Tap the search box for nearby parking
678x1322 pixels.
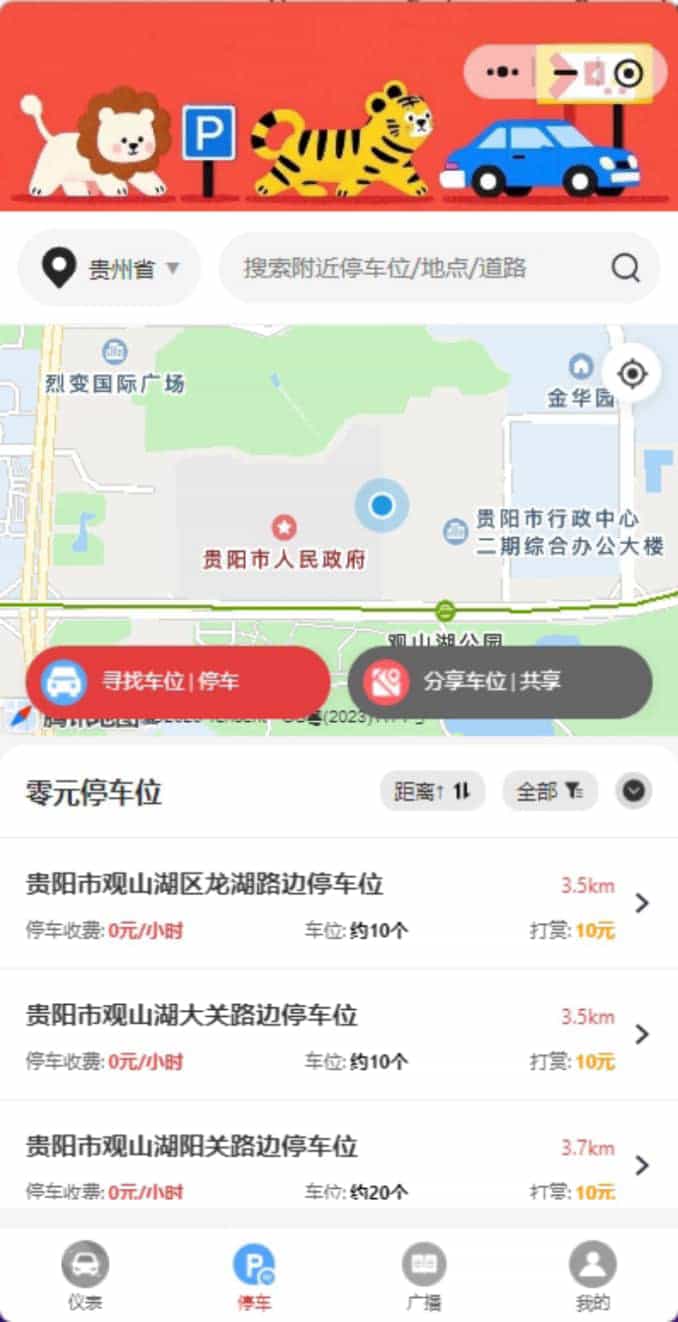(440, 268)
